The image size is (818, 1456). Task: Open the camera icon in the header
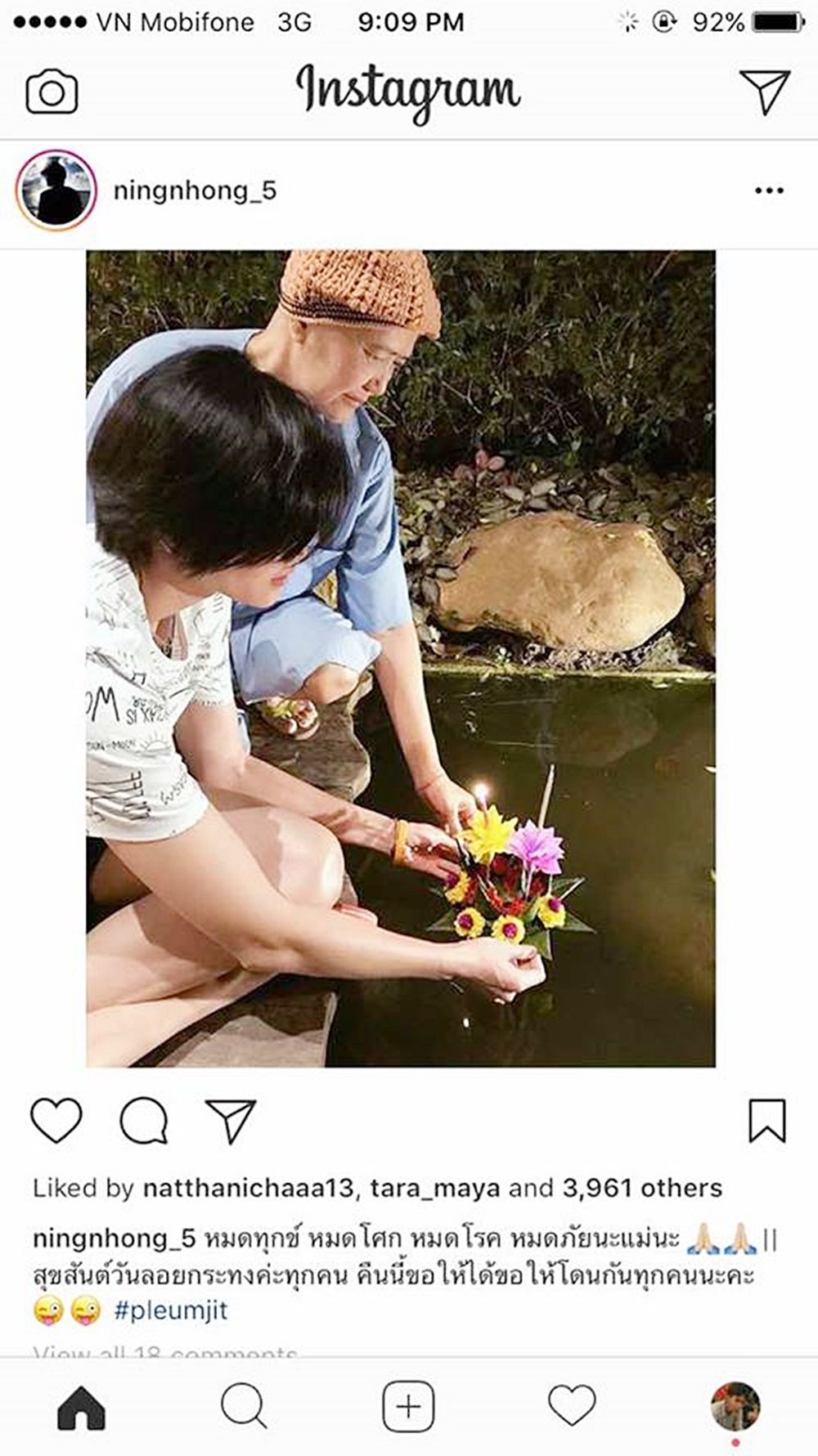coord(52,92)
